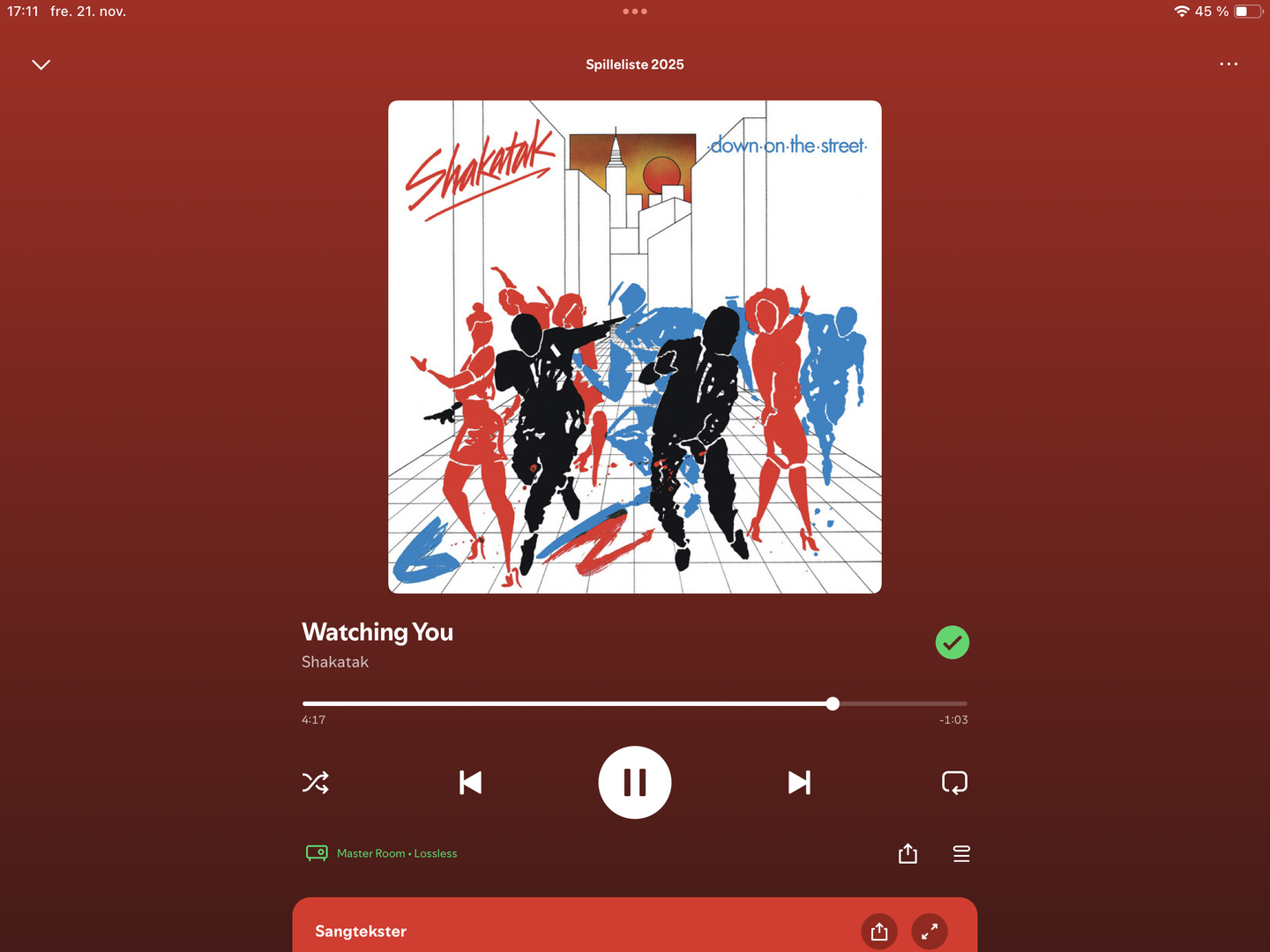The image size is (1270, 952).
Task: Share the track Watching You
Action: pyautogui.click(x=908, y=853)
